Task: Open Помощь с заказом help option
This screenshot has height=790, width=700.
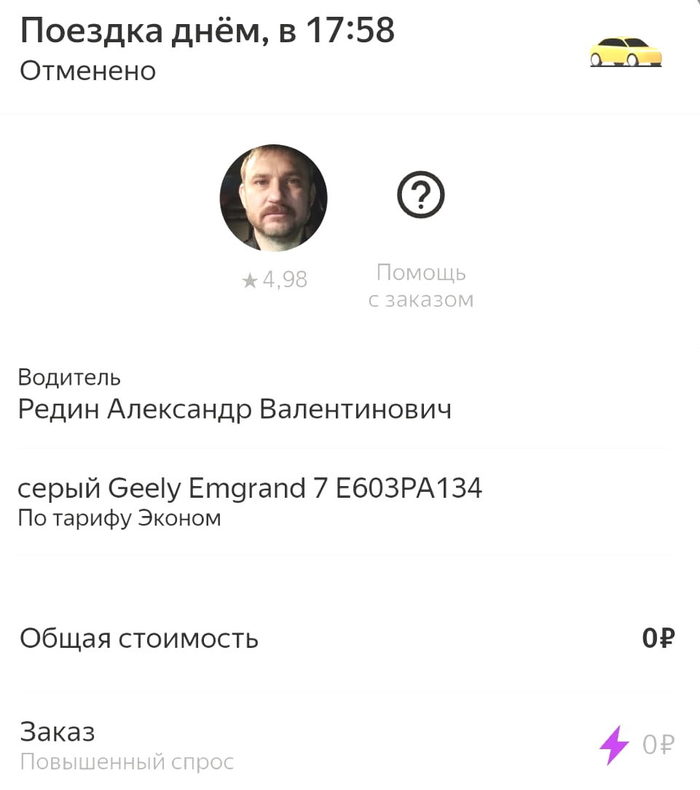Action: coord(421,198)
